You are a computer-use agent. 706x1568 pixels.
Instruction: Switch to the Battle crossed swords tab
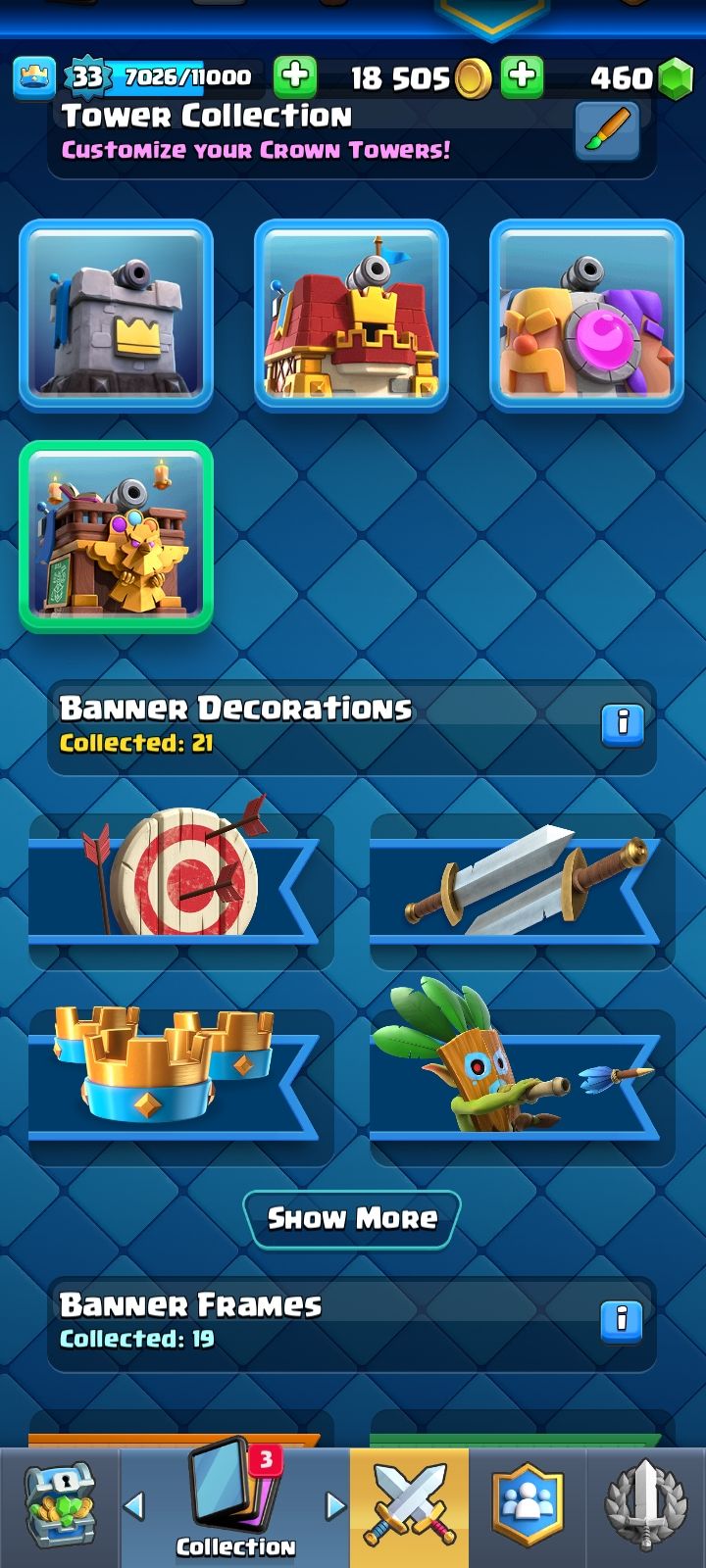coord(409,1509)
